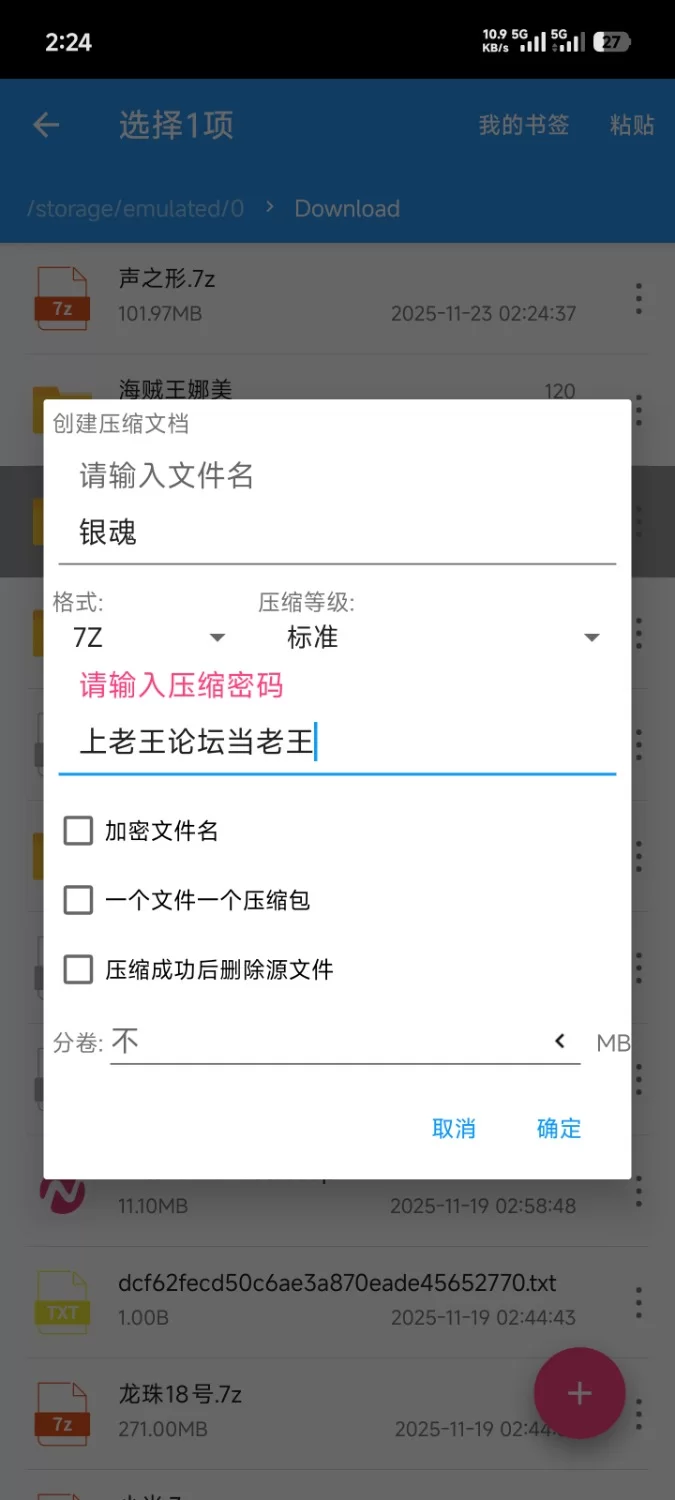The height and width of the screenshot is (1500, 675).
Task: Expand the 分卷 size arrow selector
Action: pyautogui.click(x=560, y=1042)
